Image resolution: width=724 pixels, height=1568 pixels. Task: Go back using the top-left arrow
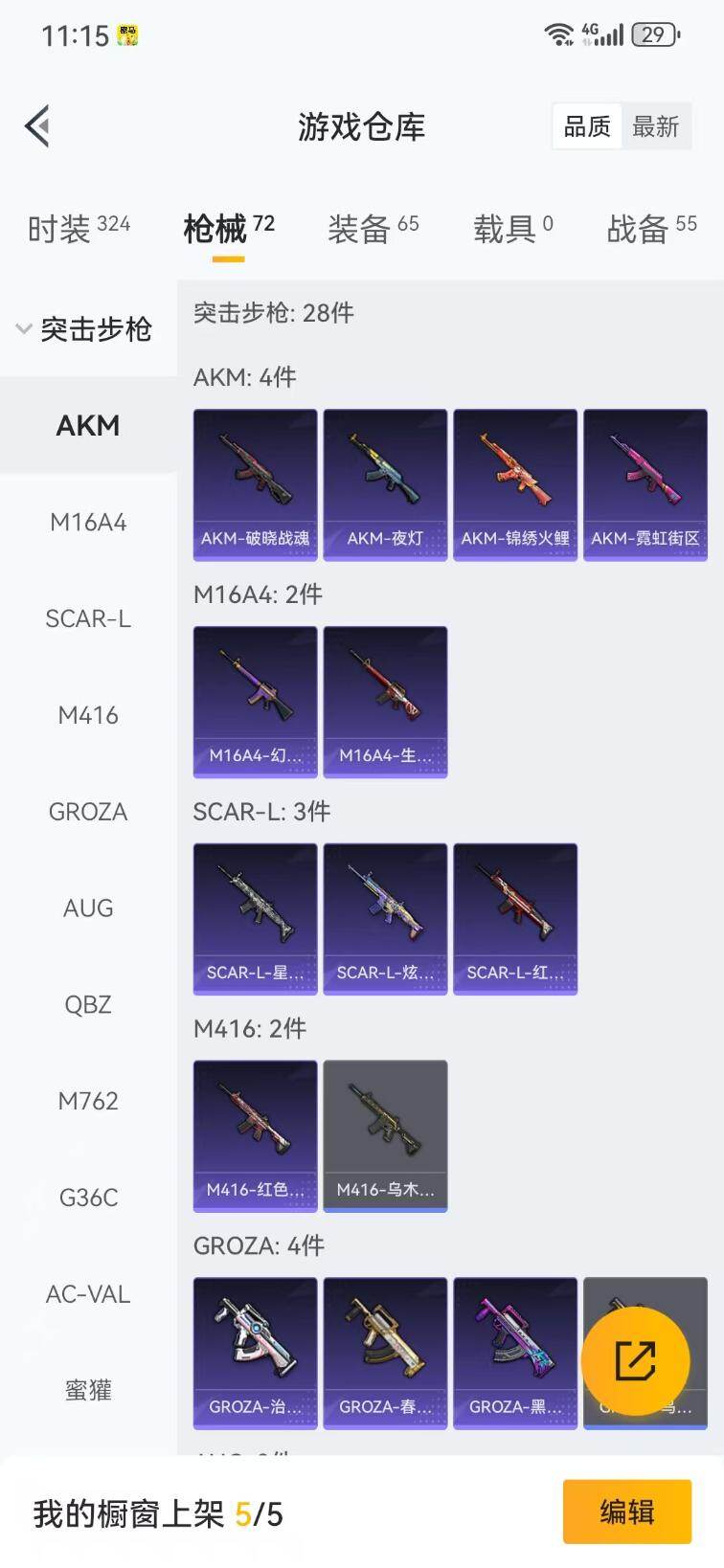pyautogui.click(x=37, y=125)
